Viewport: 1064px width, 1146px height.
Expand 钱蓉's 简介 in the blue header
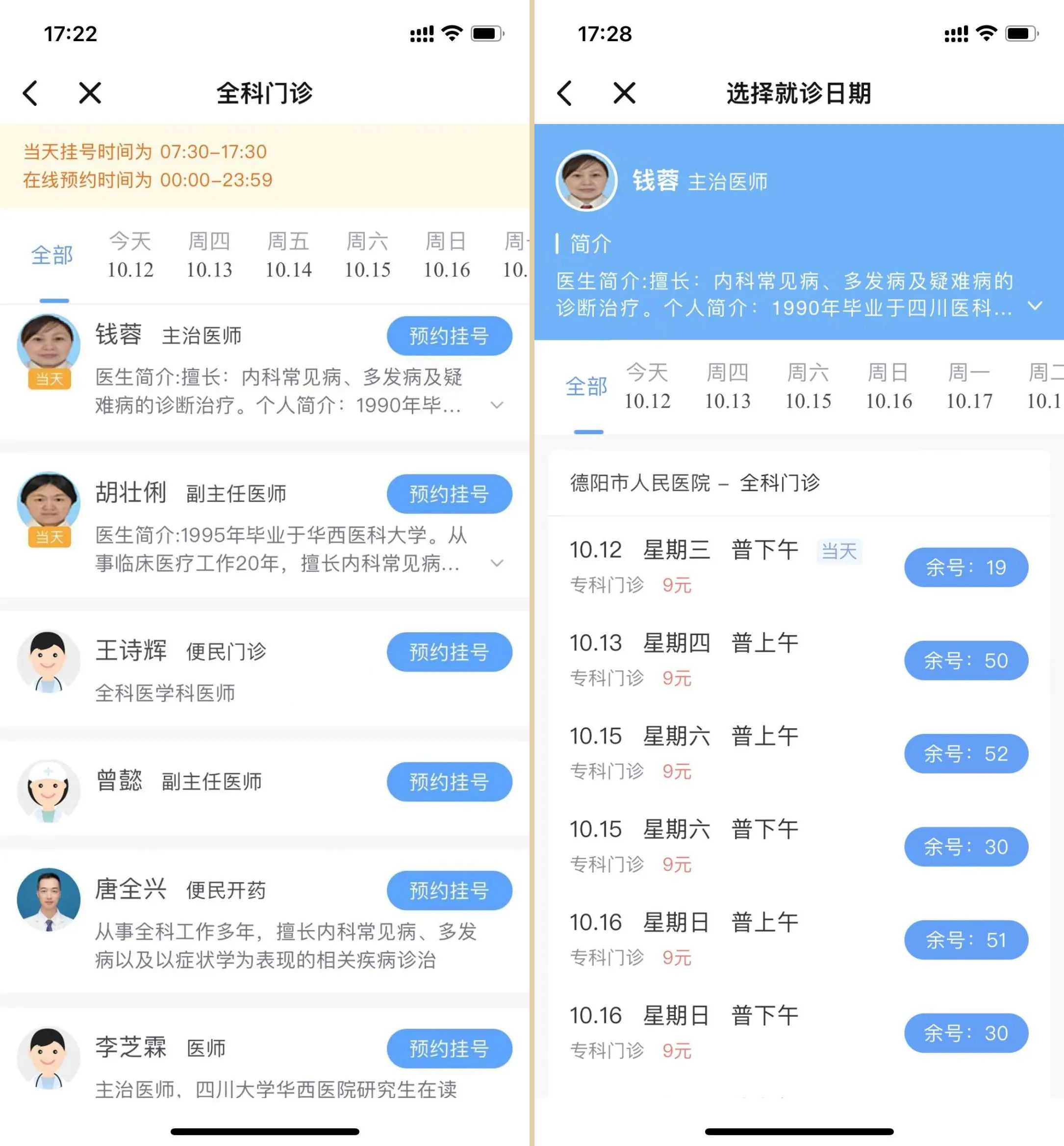1035,306
